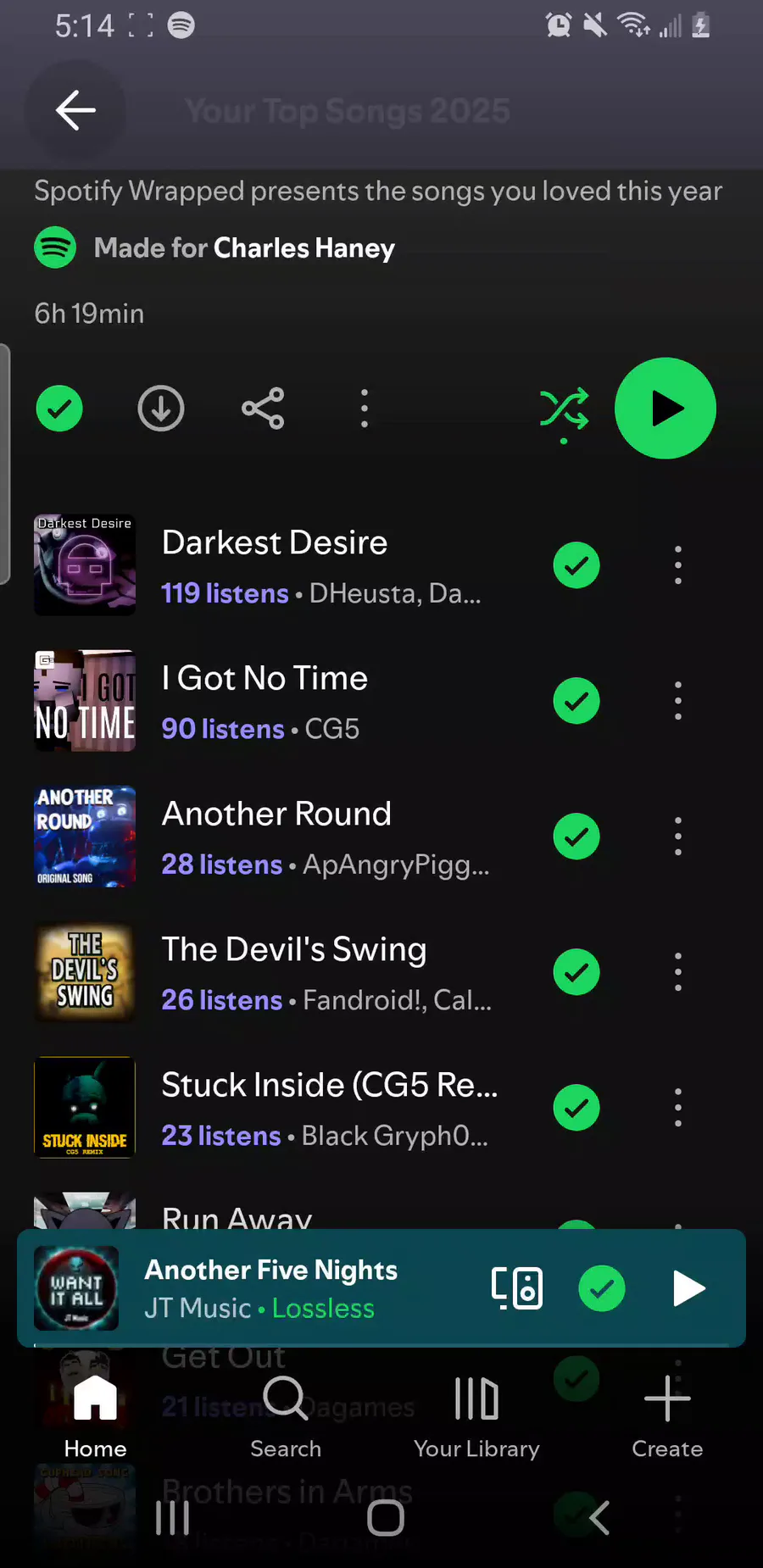Download the Your Top Songs 2025 playlist

pos(161,409)
